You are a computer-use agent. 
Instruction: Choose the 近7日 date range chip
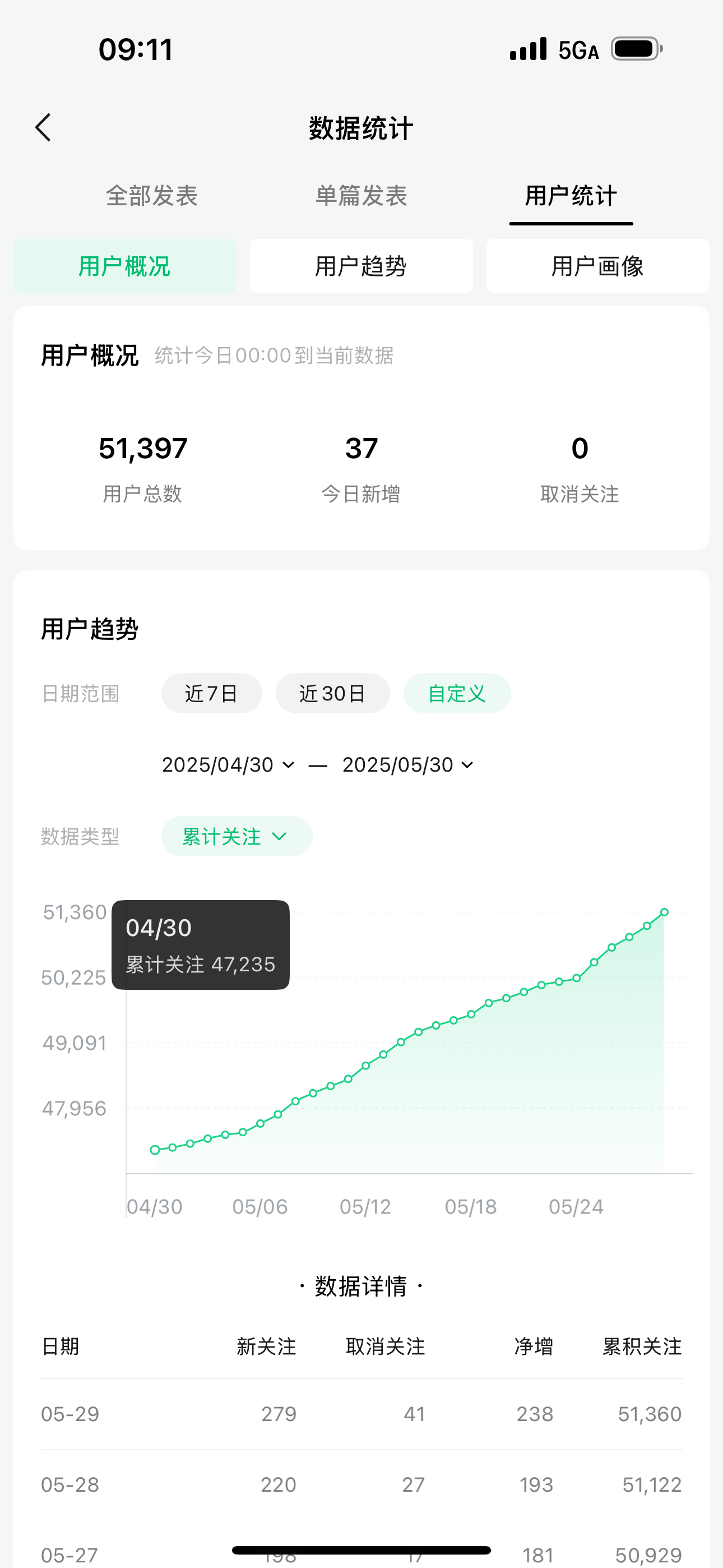point(212,693)
